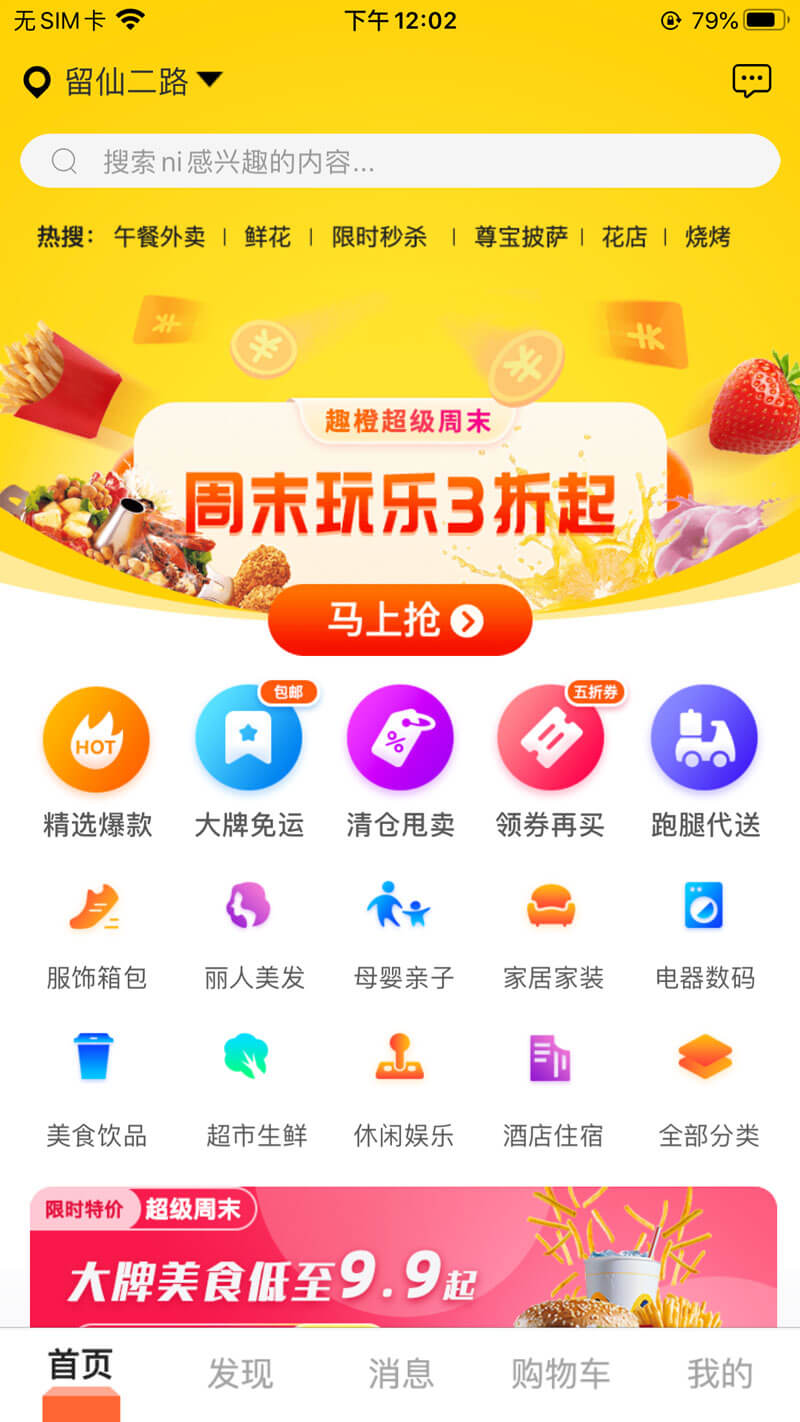Open the 大牌美食低至9.9起 banner
The height and width of the screenshot is (1422, 800).
click(400, 1260)
